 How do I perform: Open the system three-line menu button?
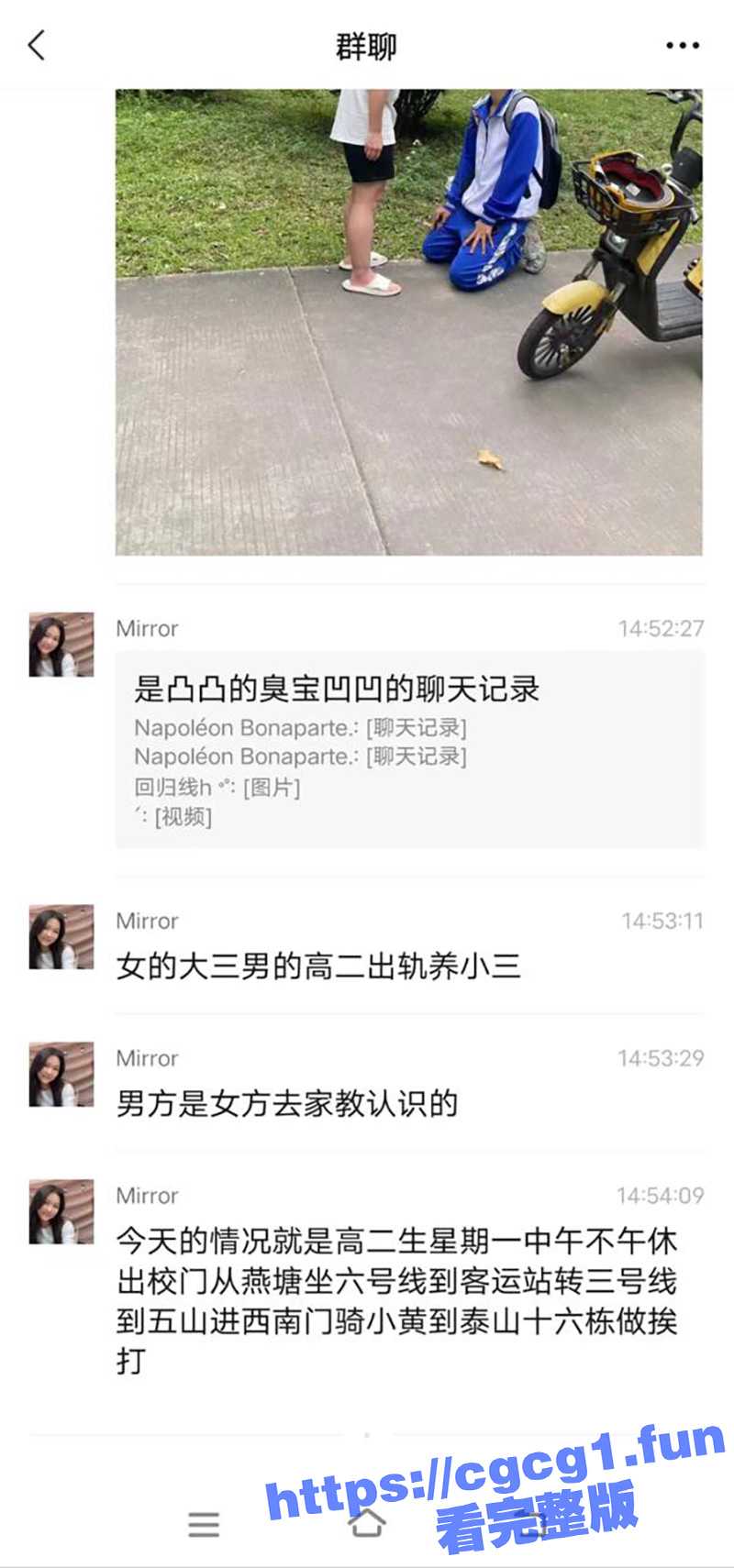[x=204, y=1524]
